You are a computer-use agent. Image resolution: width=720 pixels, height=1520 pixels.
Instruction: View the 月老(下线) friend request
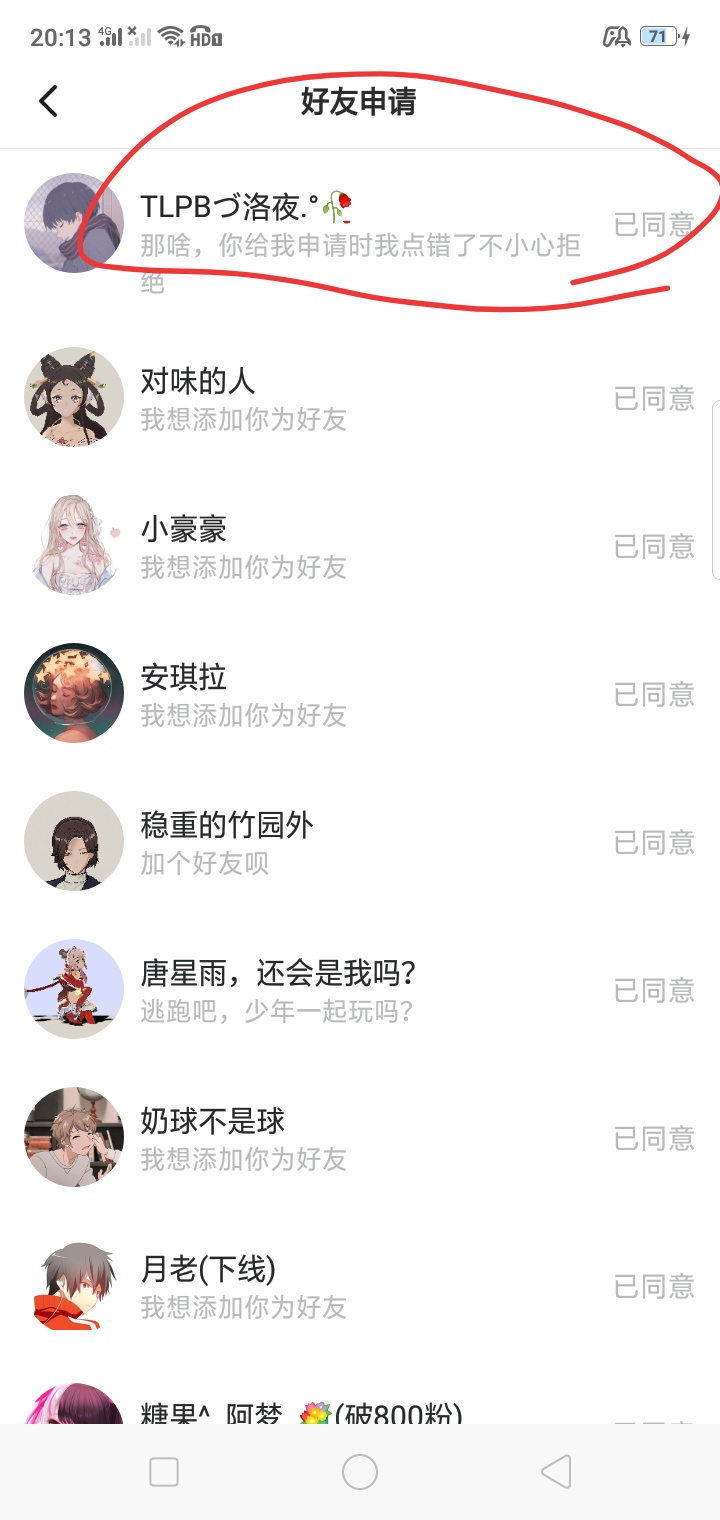tap(360, 1286)
